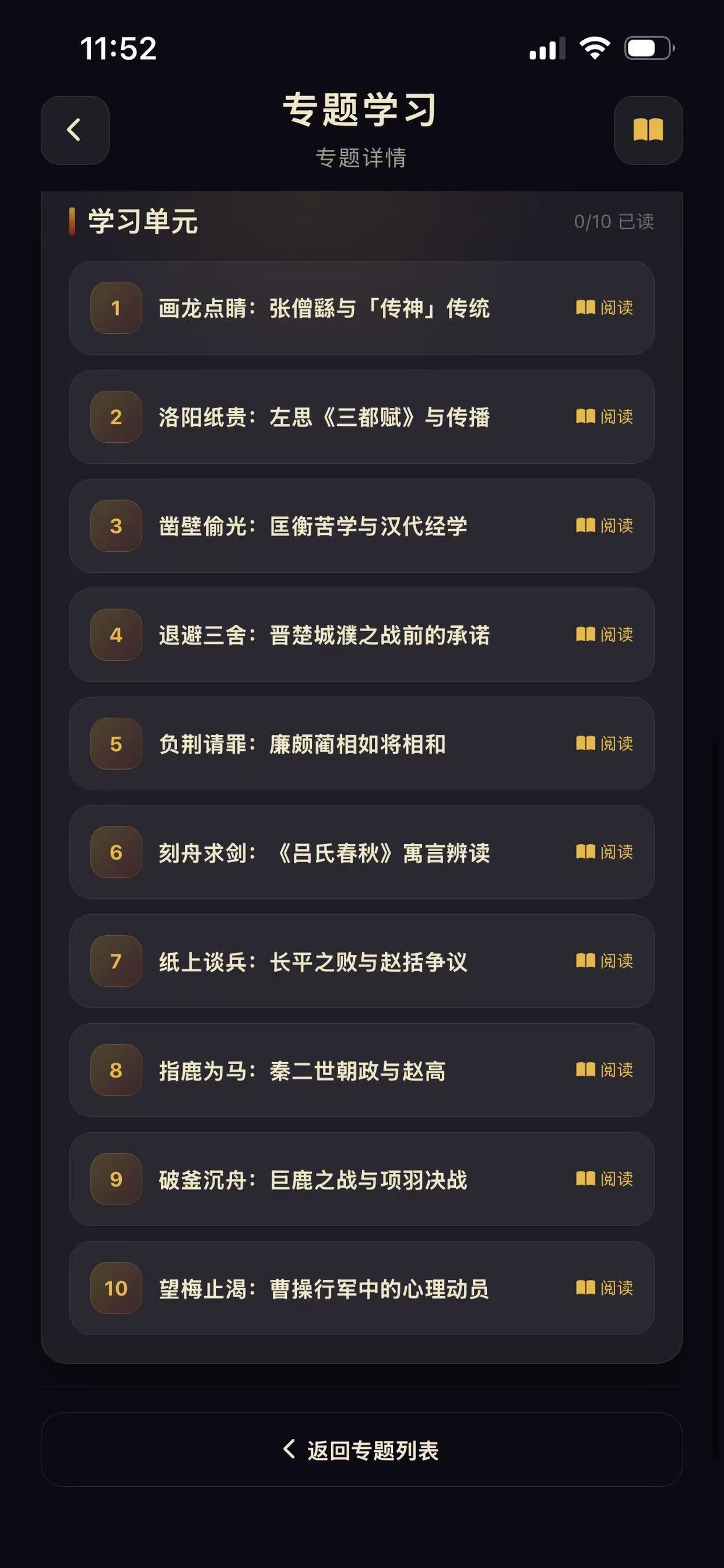Tap the number badge for unit 10
The width and height of the screenshot is (724, 1568).
pos(116,1289)
